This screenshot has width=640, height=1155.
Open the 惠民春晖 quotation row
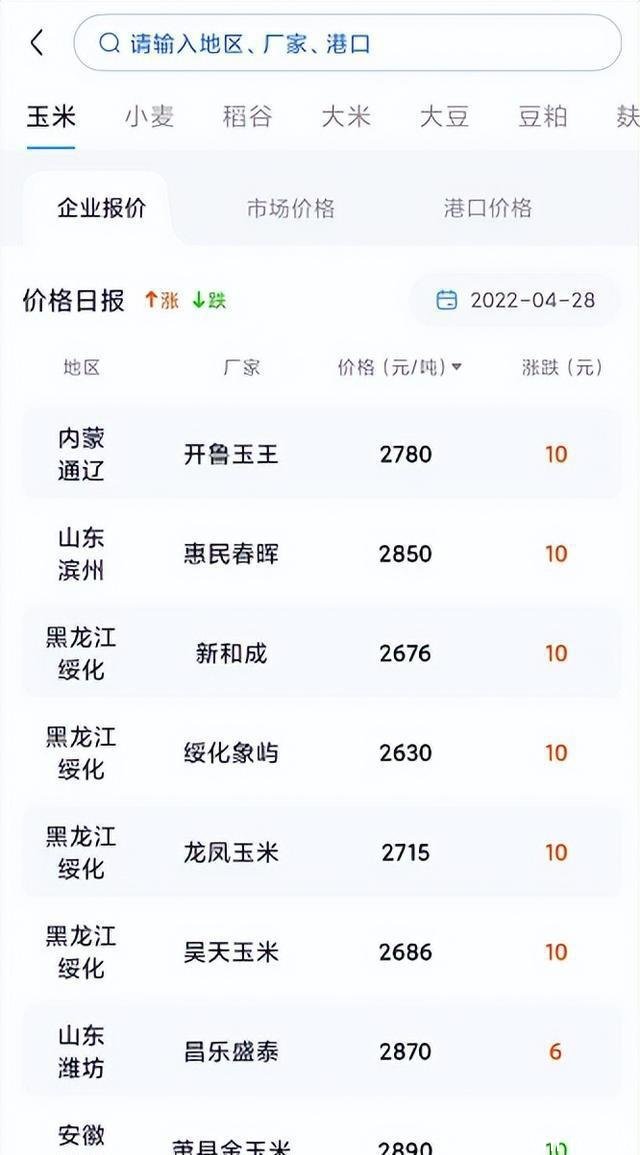click(322, 553)
